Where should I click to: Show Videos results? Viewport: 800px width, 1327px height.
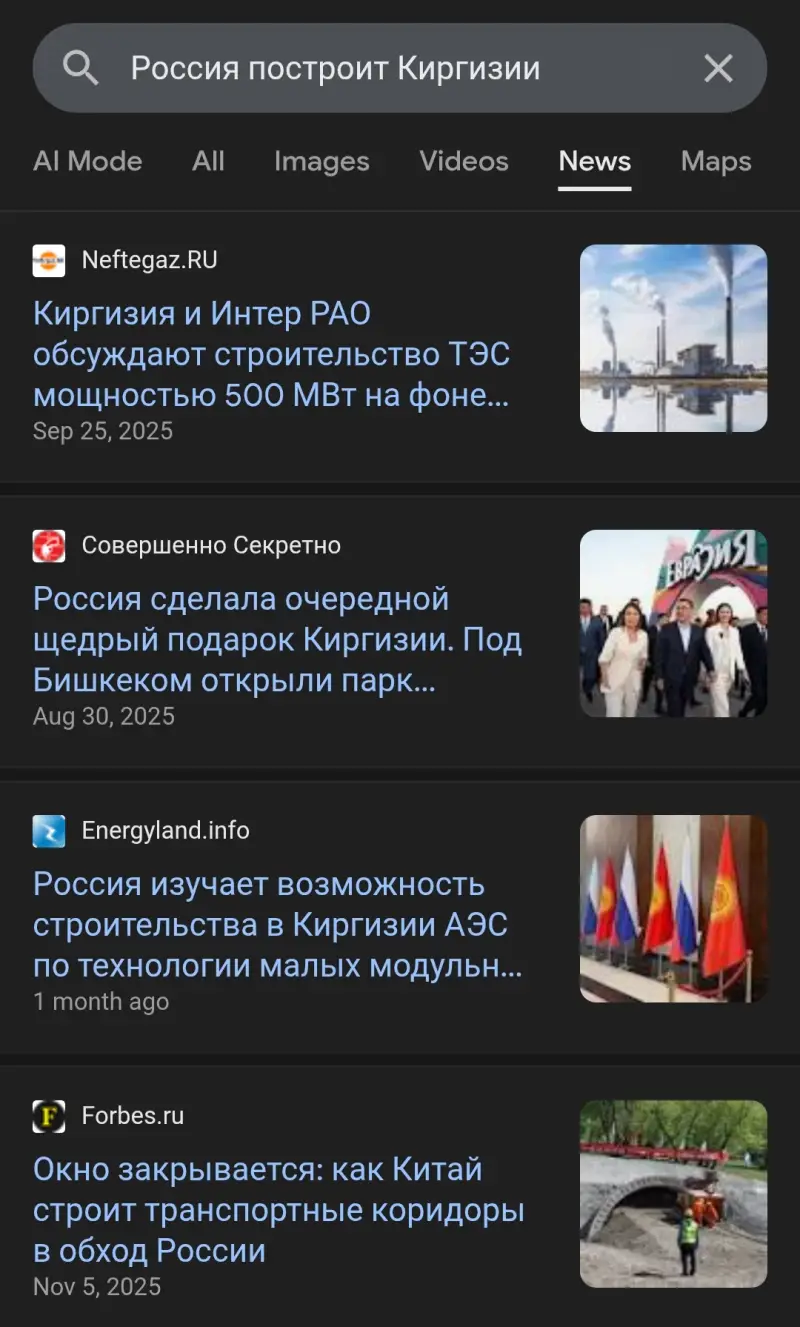(x=464, y=161)
